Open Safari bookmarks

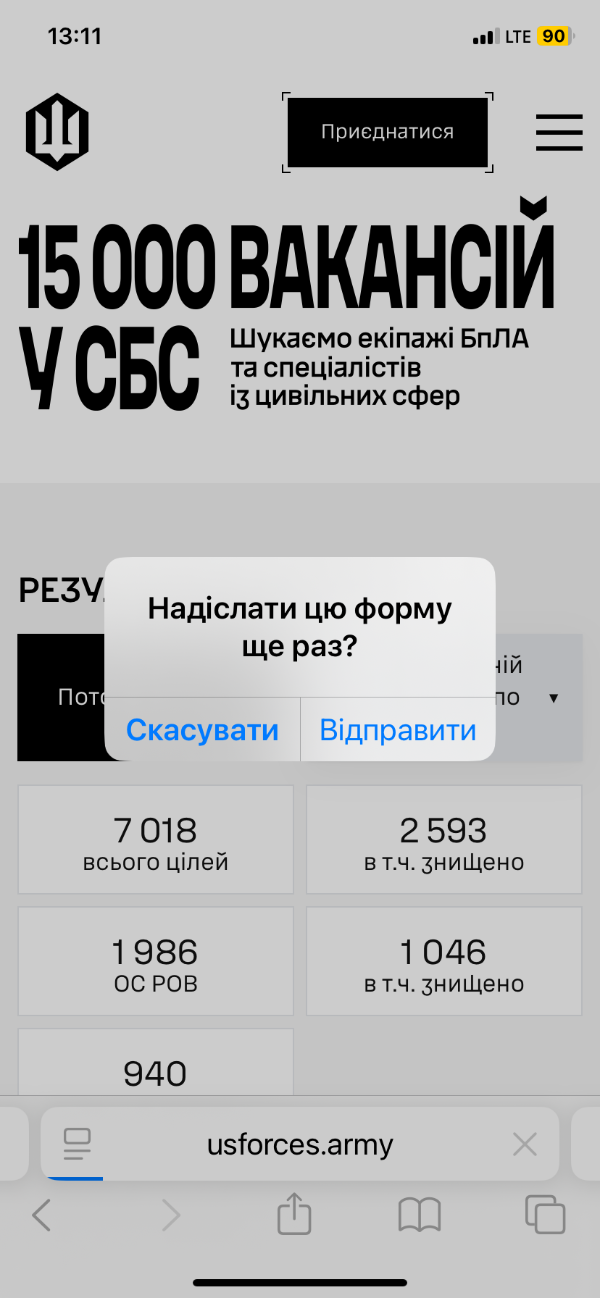[x=420, y=1215]
